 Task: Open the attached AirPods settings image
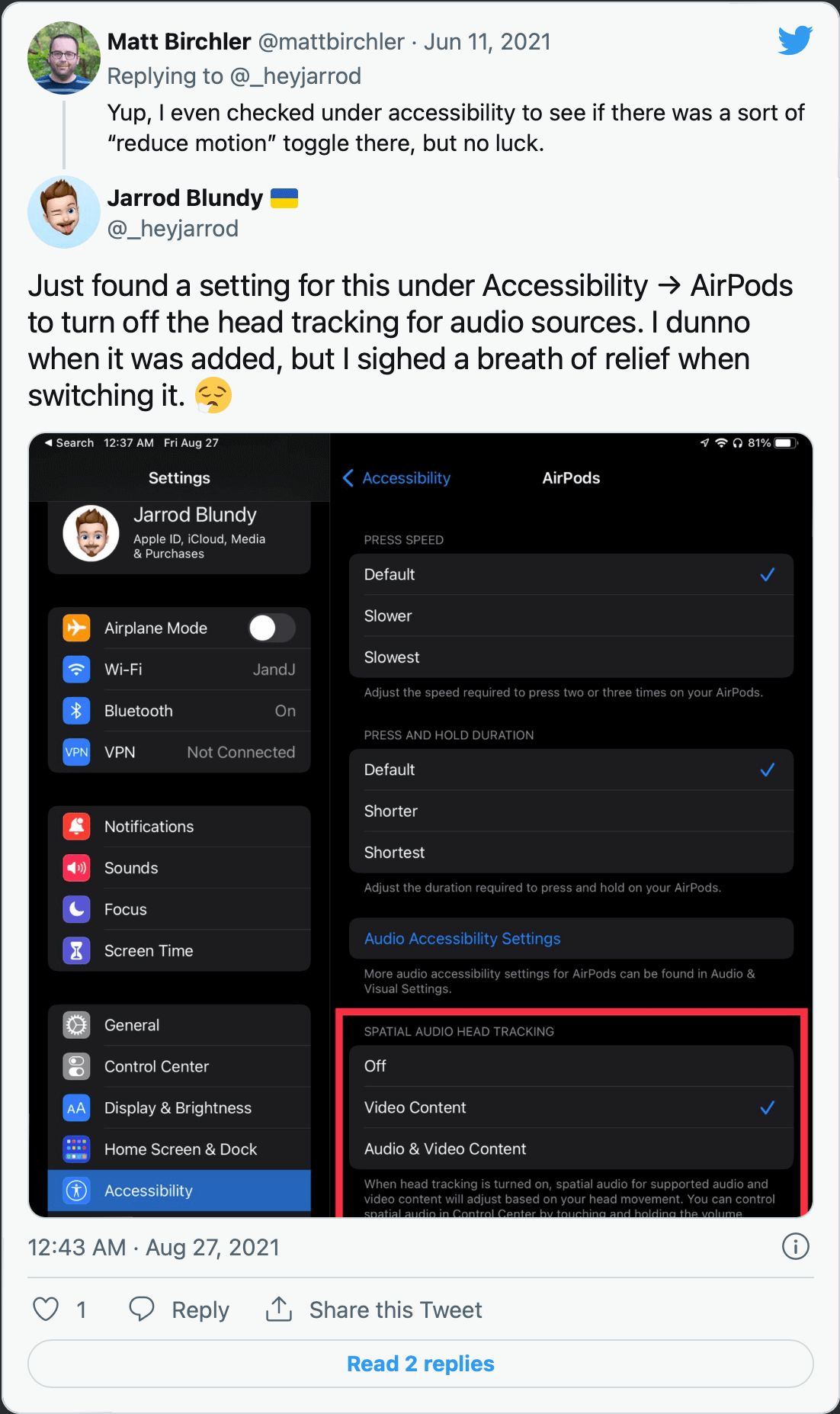coord(421,825)
